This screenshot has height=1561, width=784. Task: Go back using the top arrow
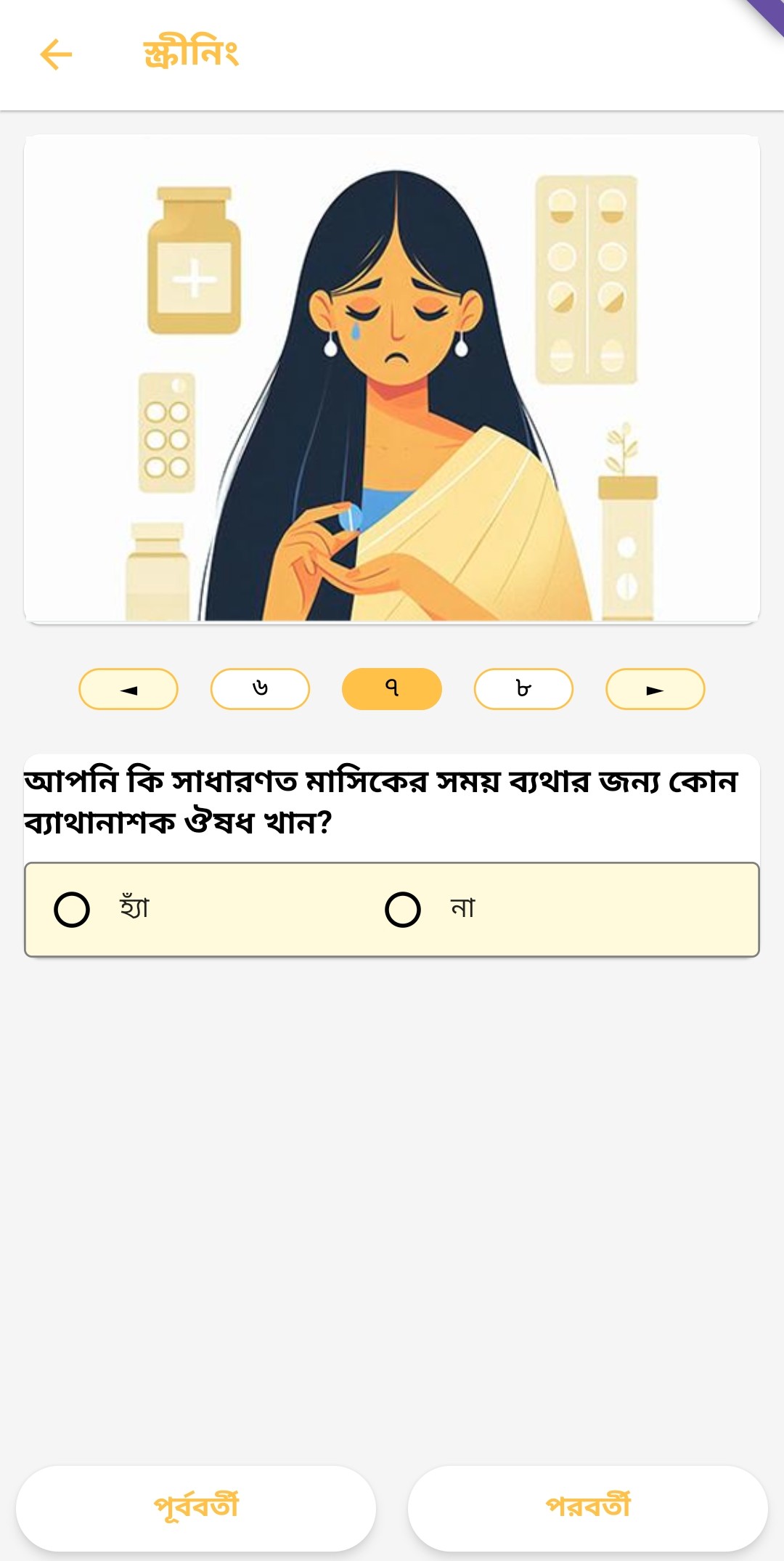(x=56, y=54)
